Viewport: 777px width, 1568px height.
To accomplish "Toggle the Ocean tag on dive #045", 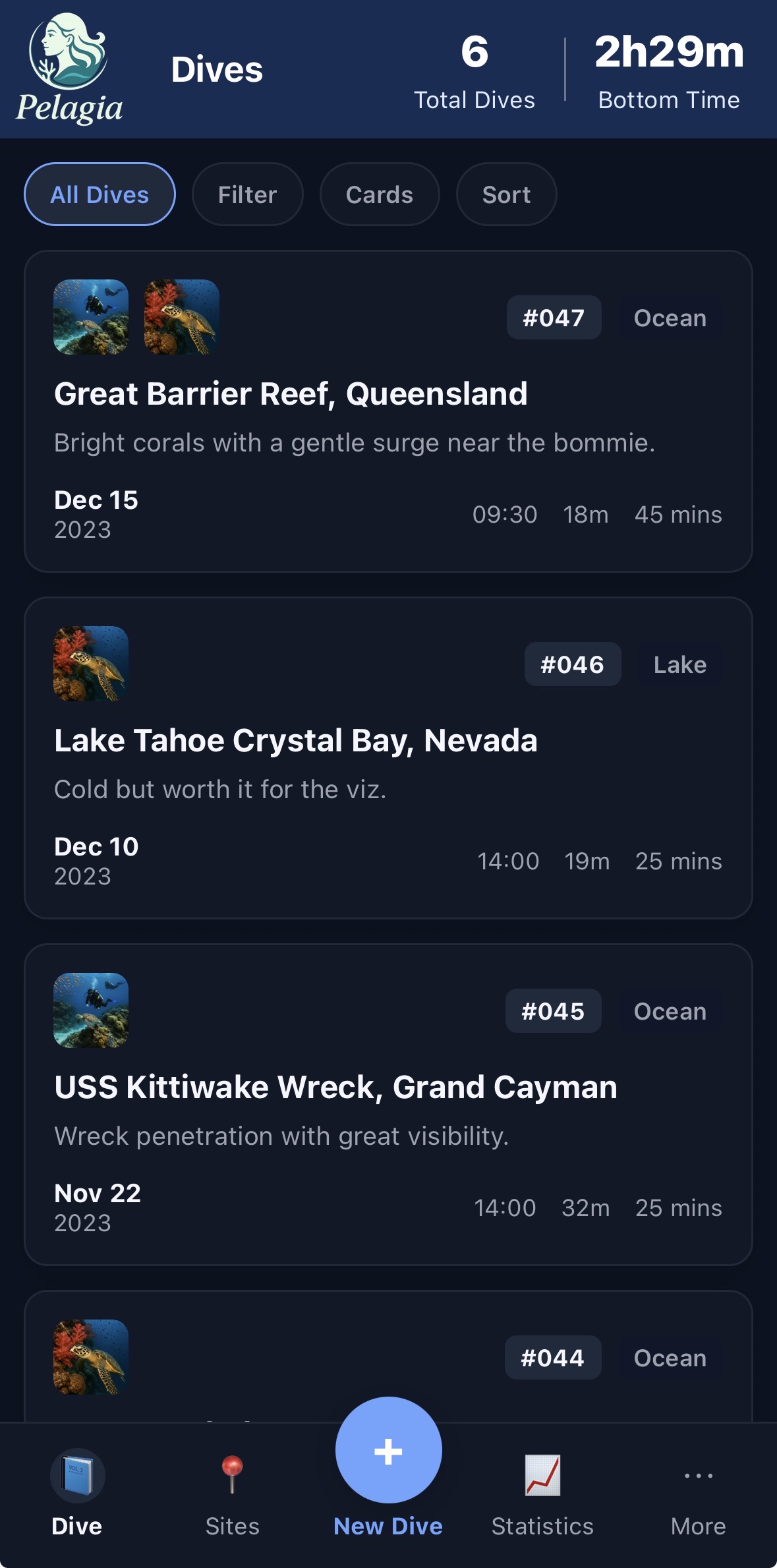I will pyautogui.click(x=669, y=1010).
